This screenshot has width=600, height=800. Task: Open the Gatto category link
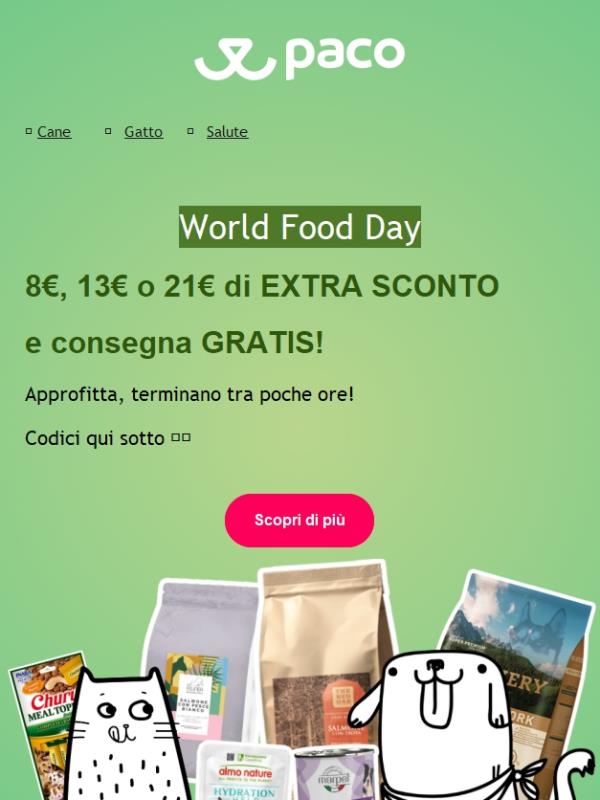(x=143, y=132)
